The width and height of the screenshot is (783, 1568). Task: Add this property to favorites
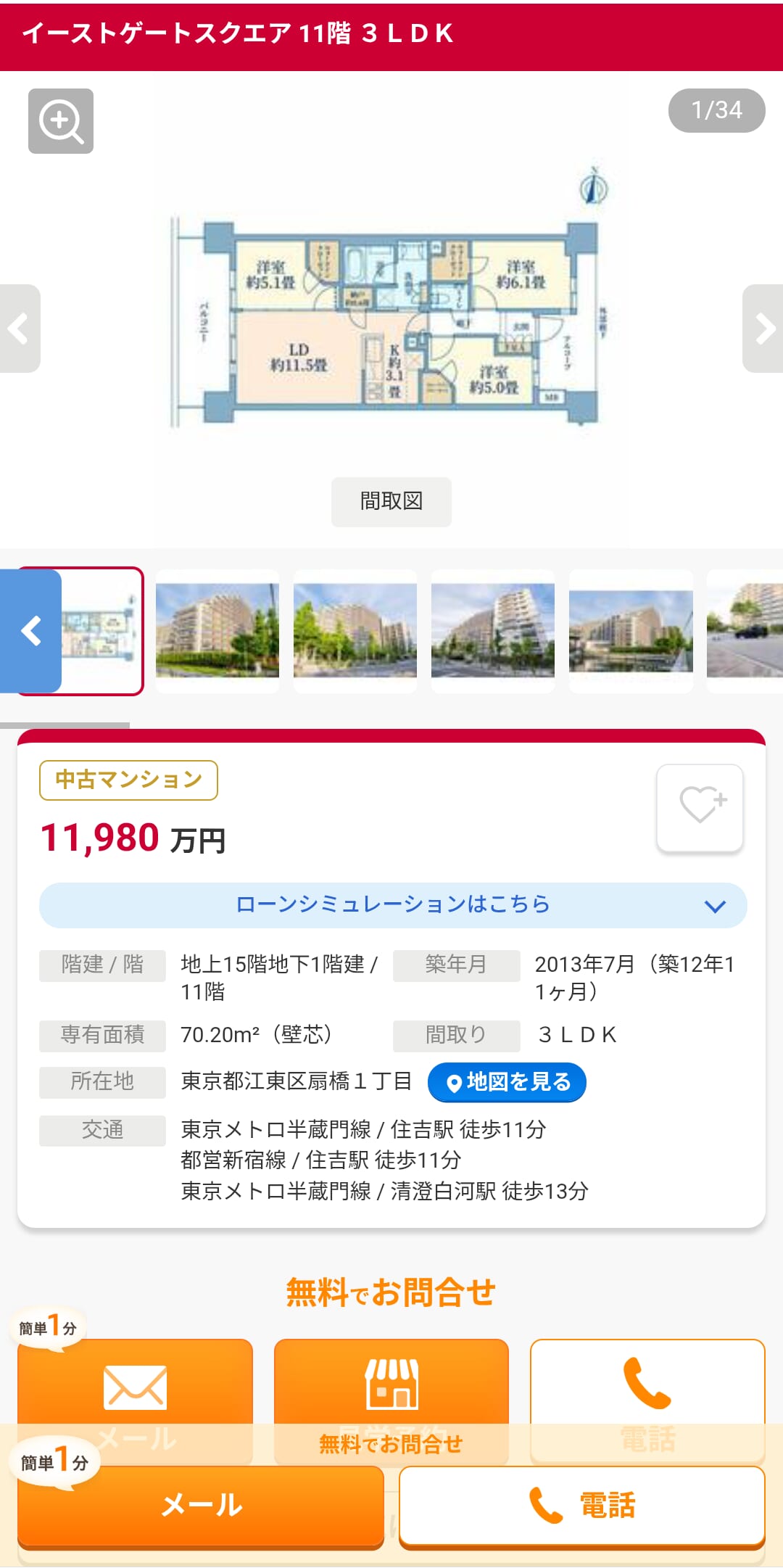point(700,807)
